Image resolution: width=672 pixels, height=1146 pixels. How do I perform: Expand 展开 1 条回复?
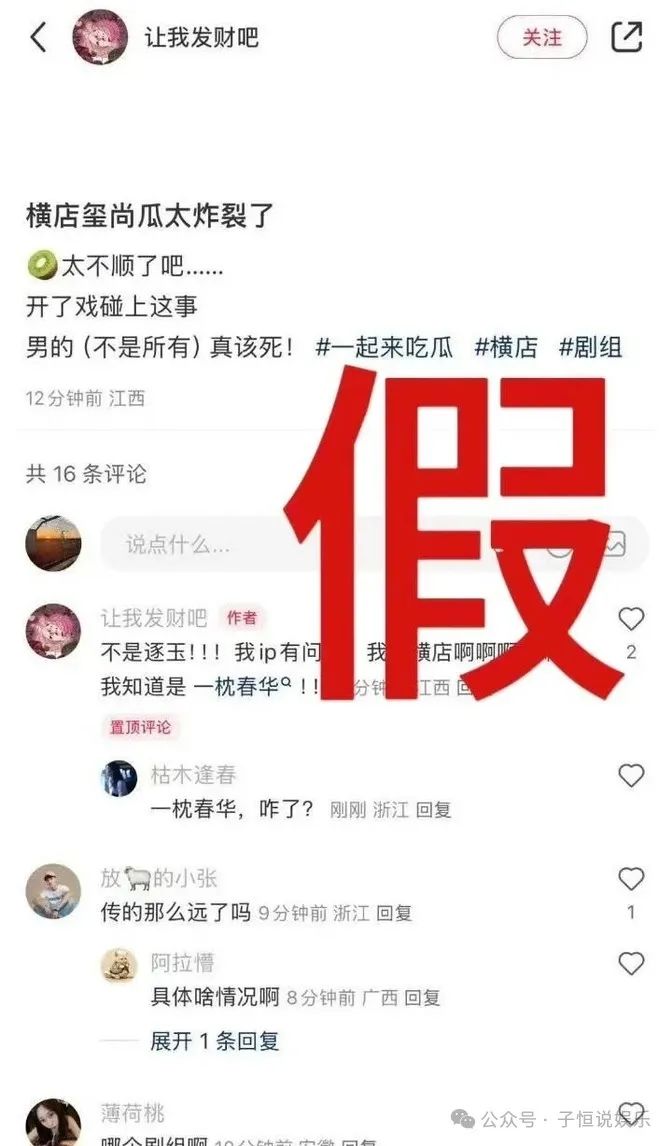point(214,1041)
